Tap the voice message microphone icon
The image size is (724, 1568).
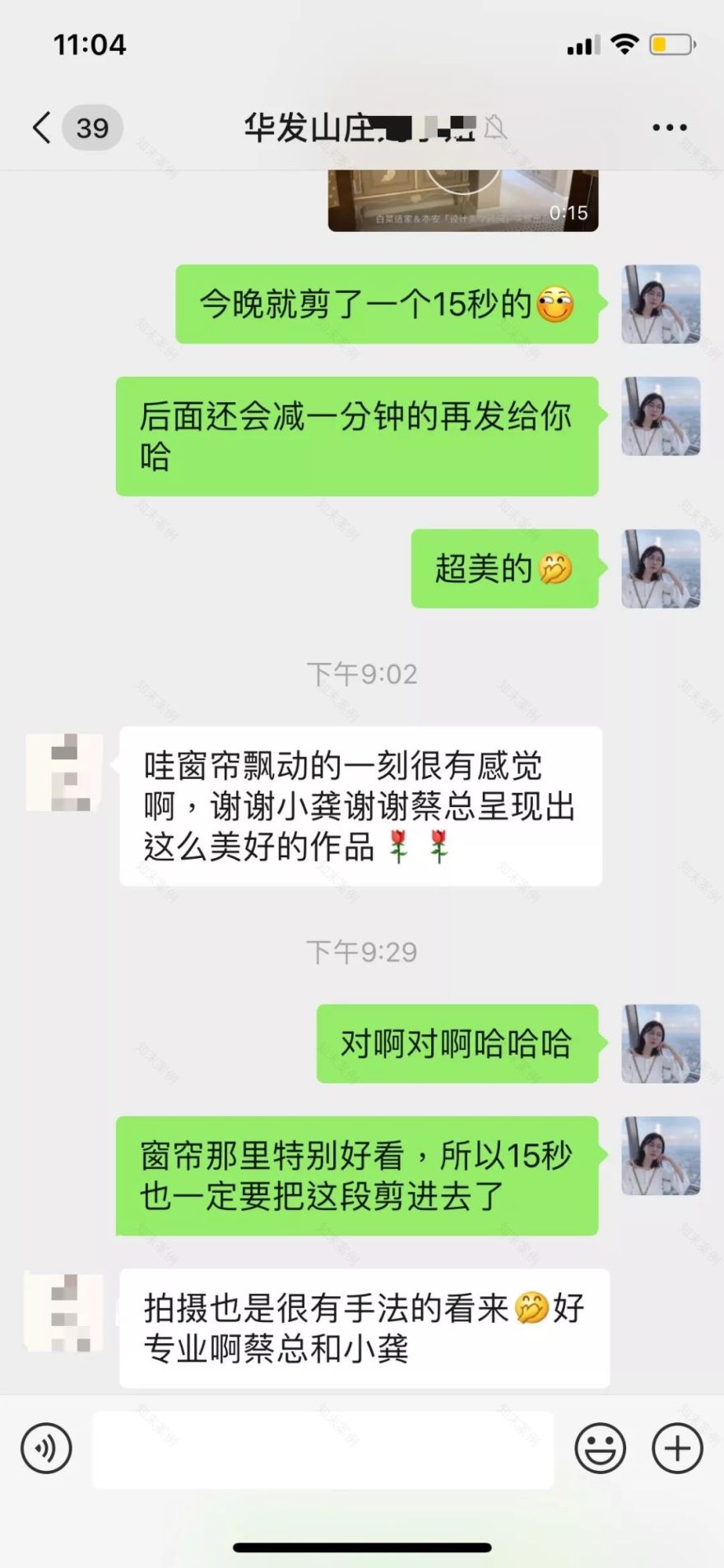tap(47, 1449)
